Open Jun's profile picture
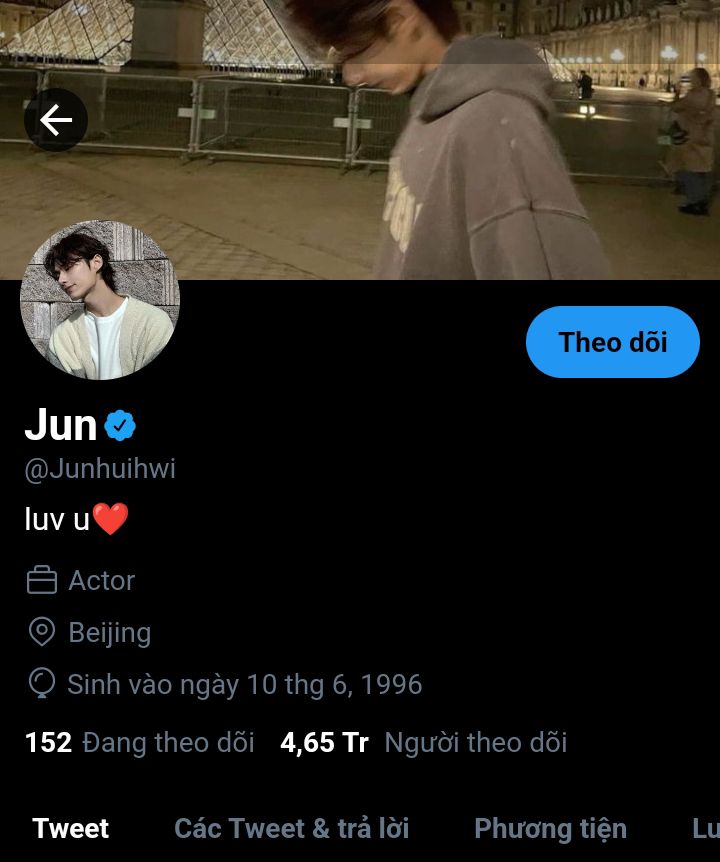The height and width of the screenshot is (862, 720). coord(100,300)
